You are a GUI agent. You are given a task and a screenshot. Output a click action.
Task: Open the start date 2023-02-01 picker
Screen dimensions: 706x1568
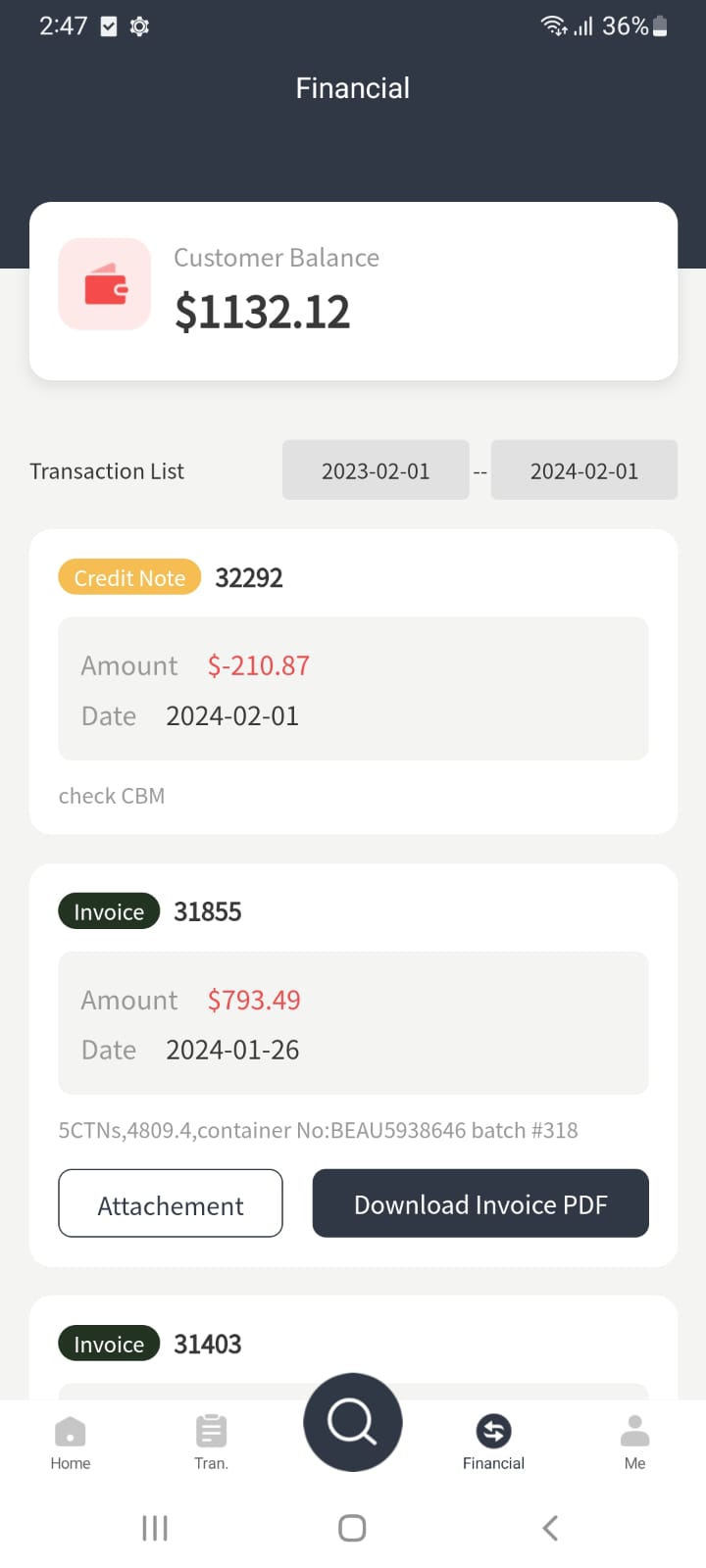pyautogui.click(x=376, y=470)
